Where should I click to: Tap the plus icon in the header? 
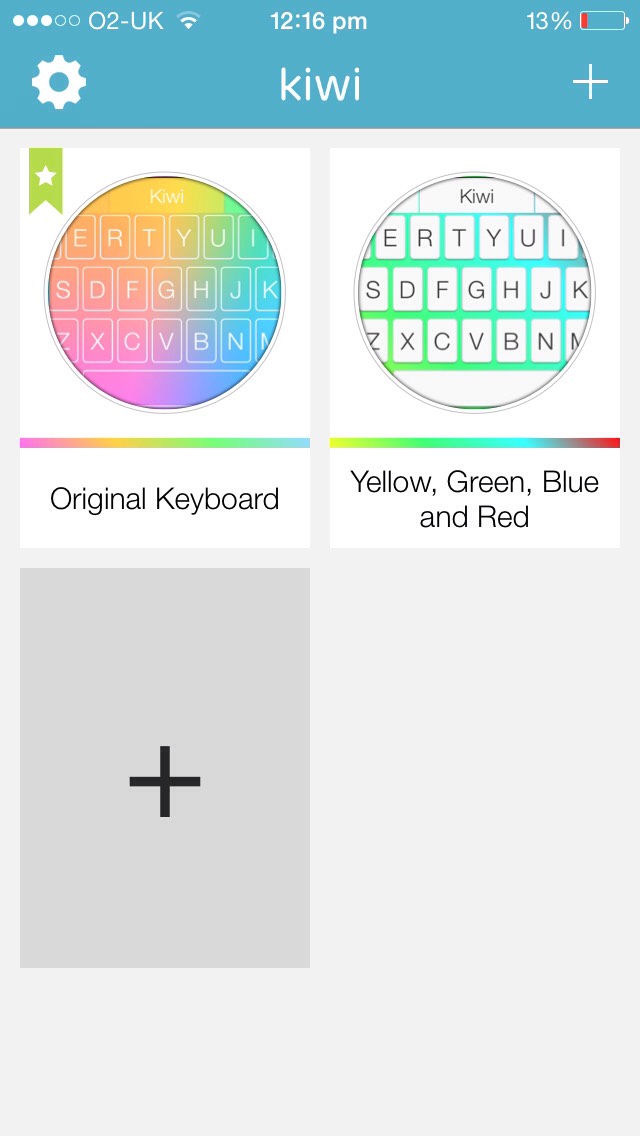(x=590, y=82)
